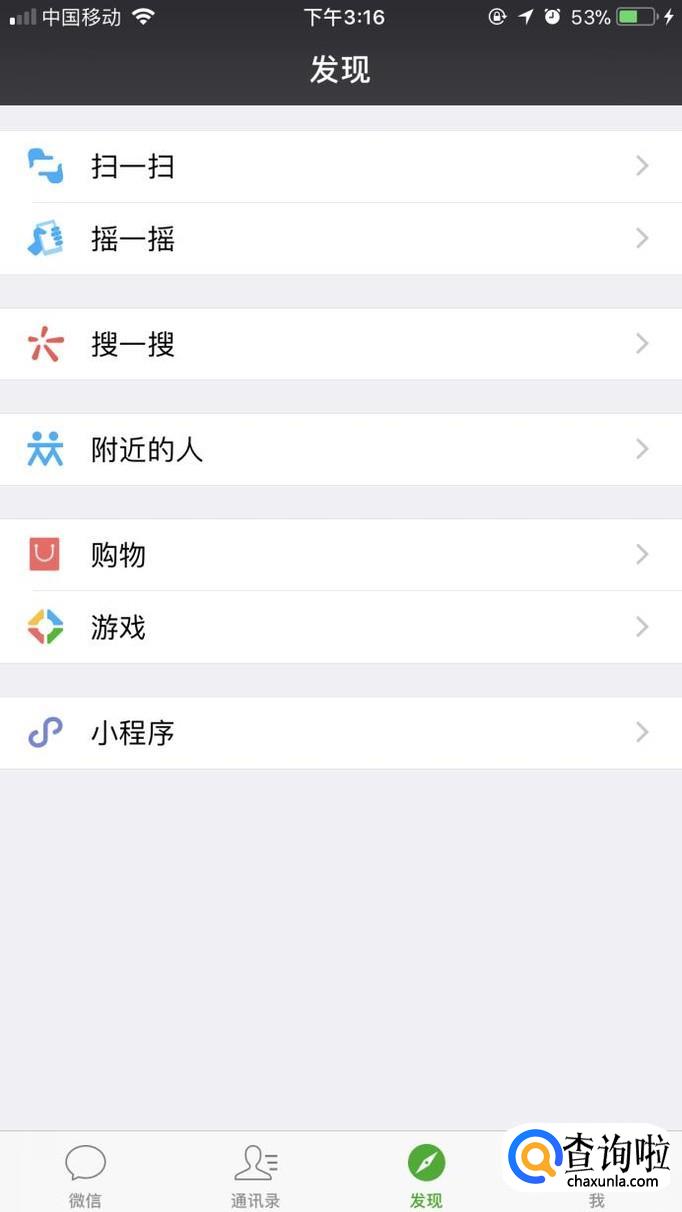Open 附近的人 people nearby

point(341,450)
